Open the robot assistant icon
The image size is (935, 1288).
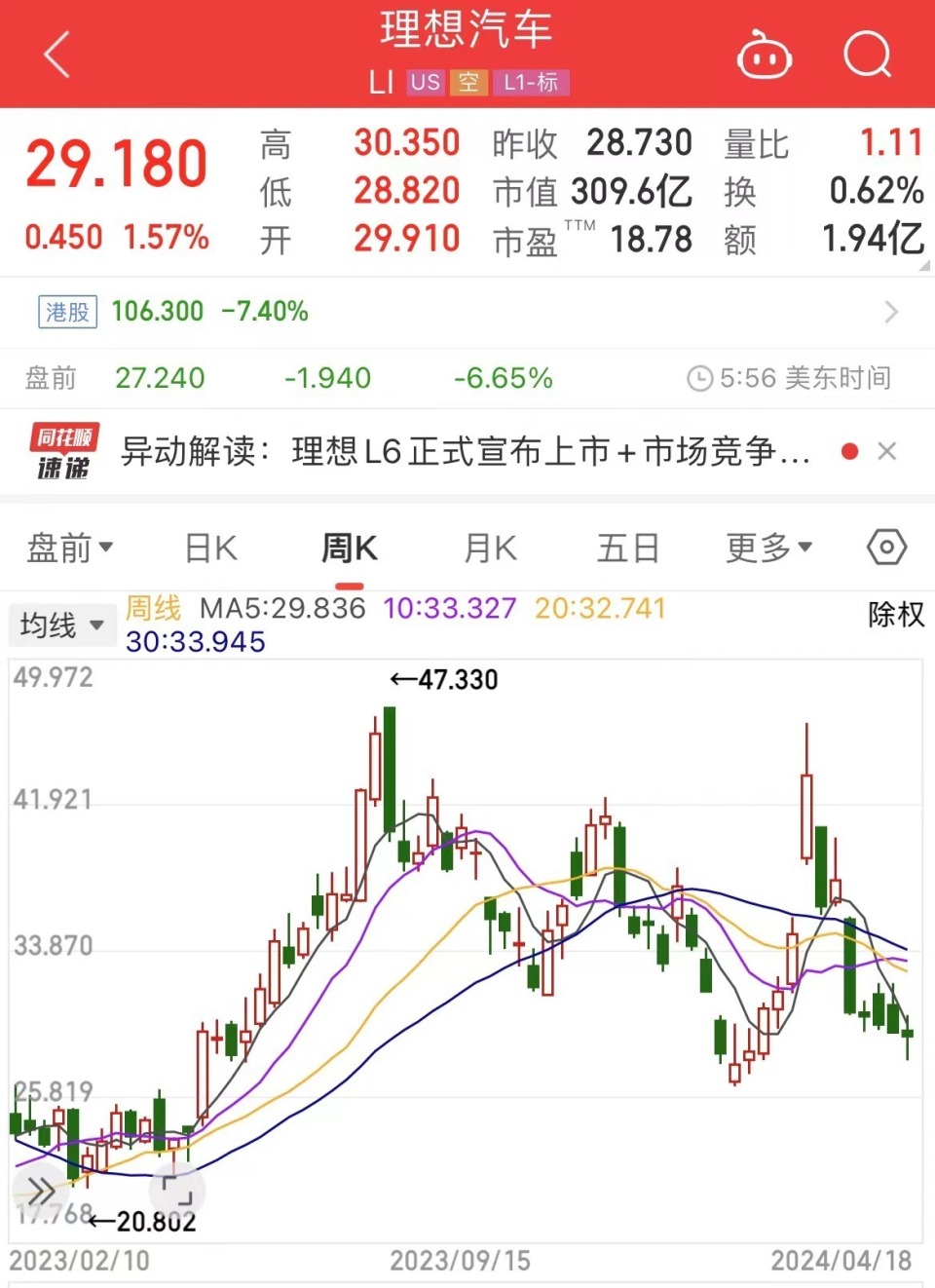point(766,56)
